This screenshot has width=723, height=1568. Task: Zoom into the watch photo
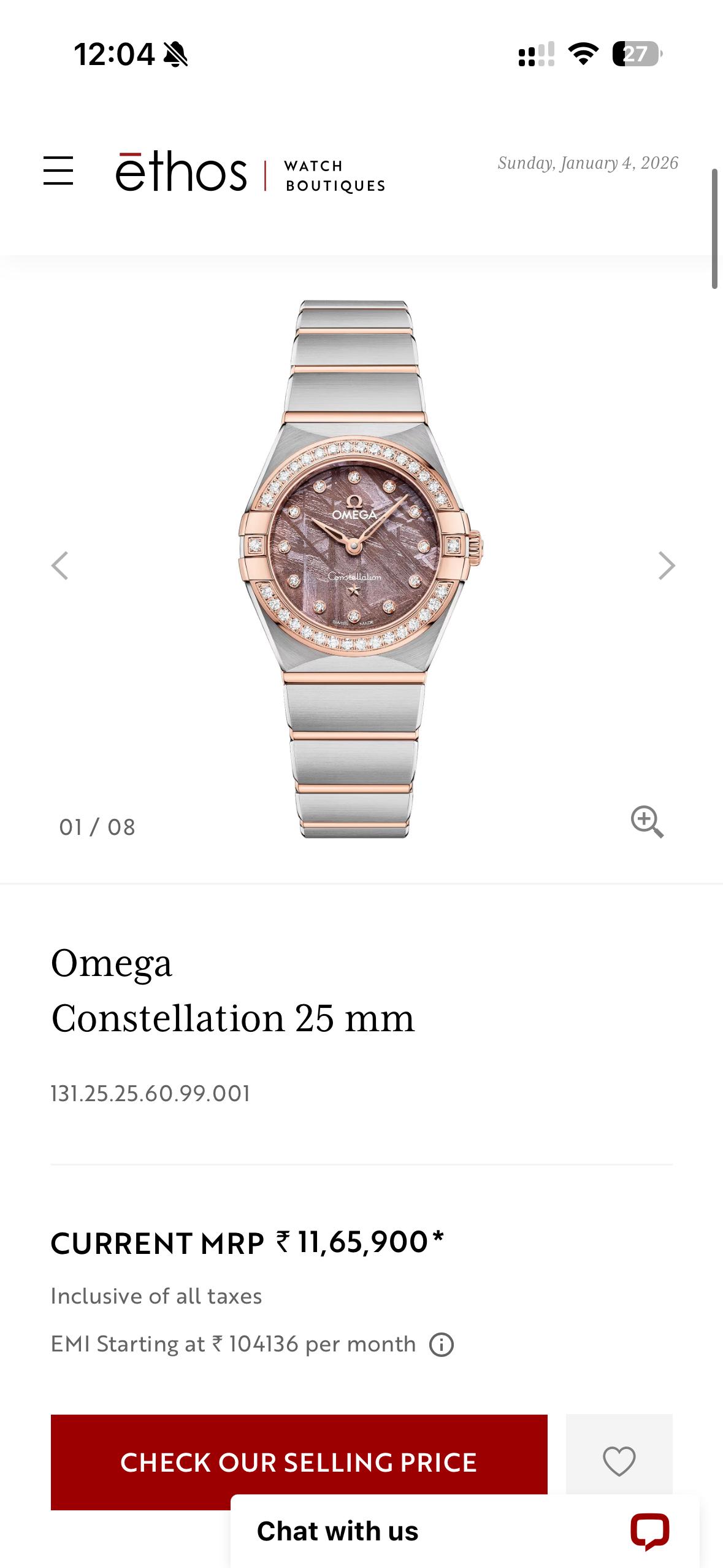pos(647,821)
